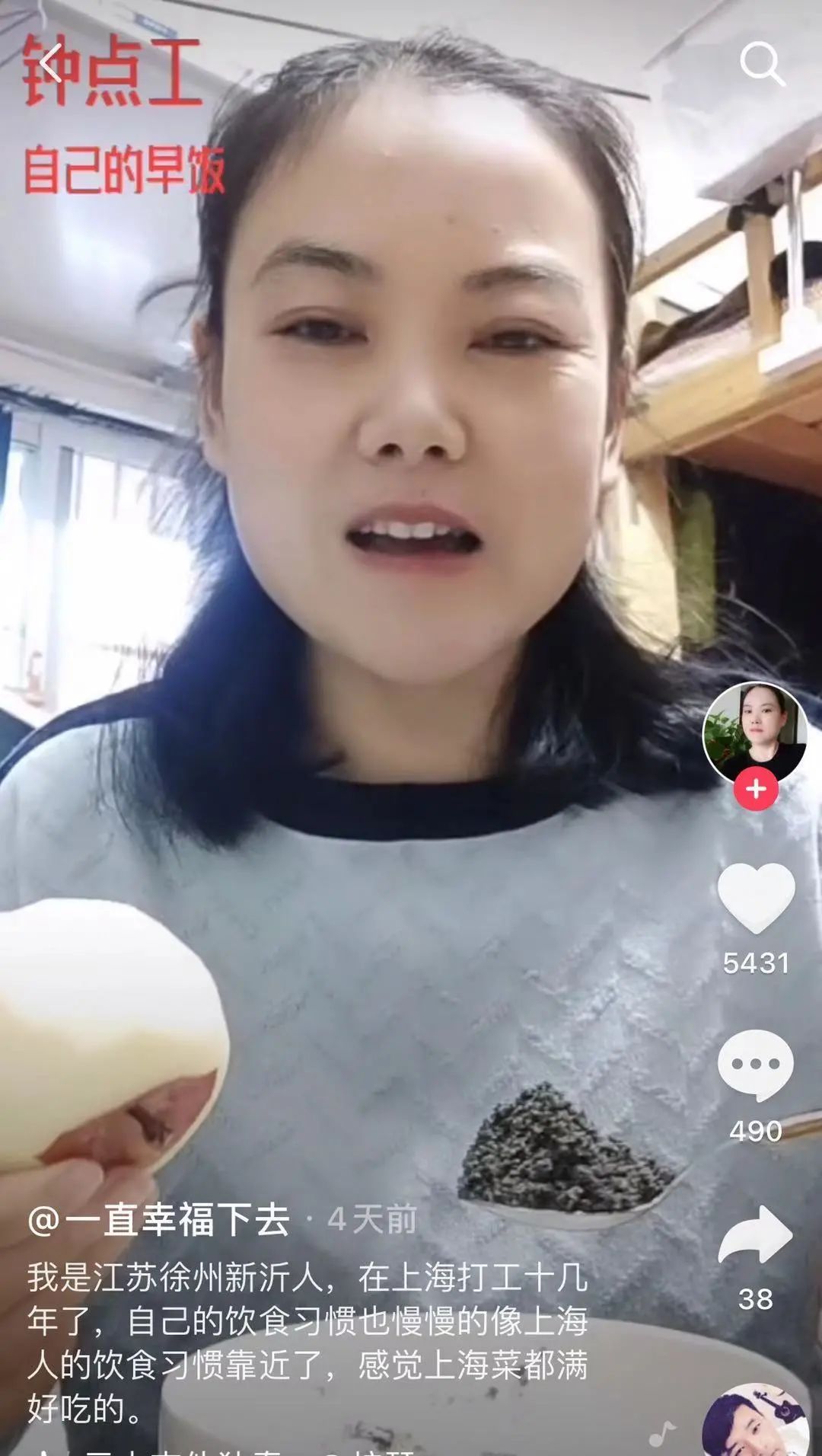The width and height of the screenshot is (822, 1456).
Task: Follow the creator with the red plus
Action: point(756,789)
